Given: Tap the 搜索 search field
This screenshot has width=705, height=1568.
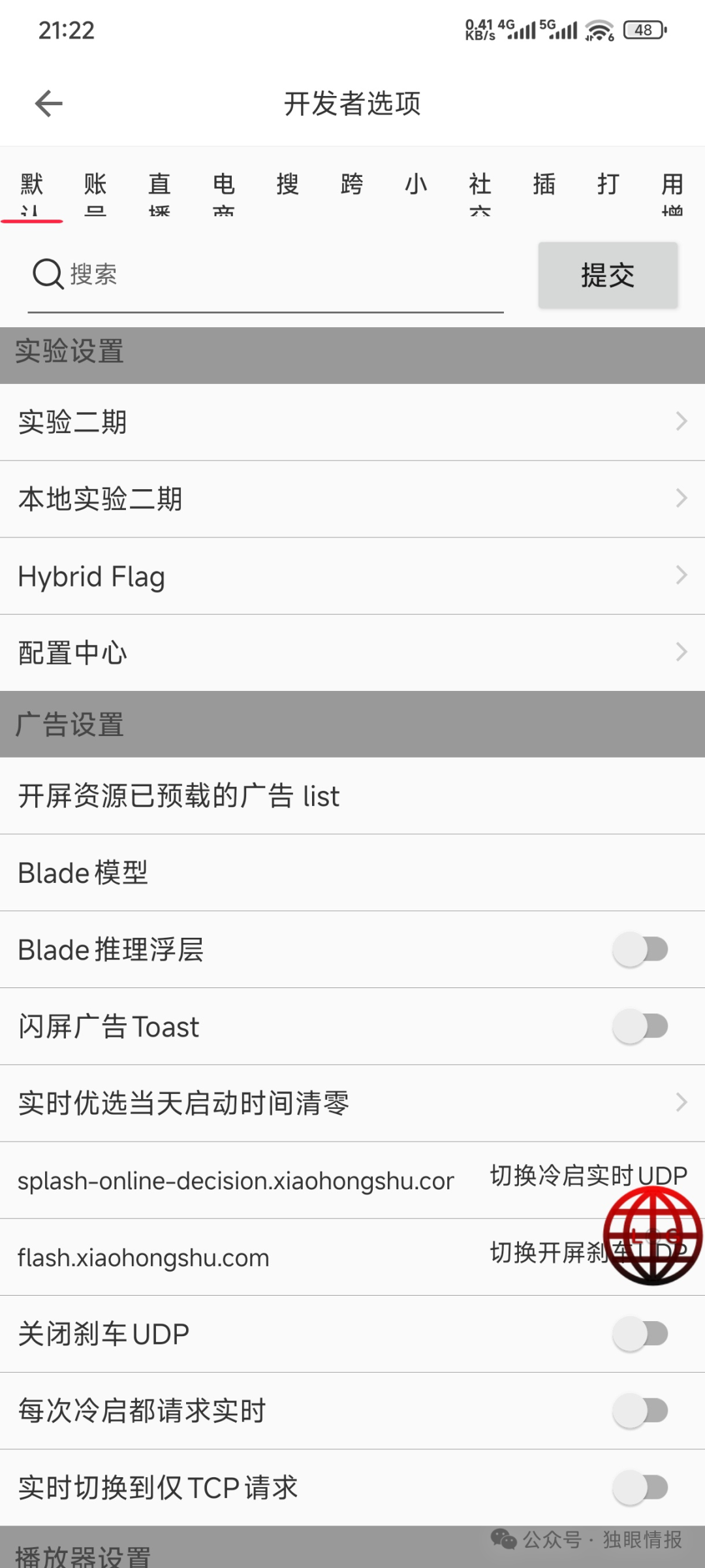Looking at the screenshot, I should pos(274,275).
